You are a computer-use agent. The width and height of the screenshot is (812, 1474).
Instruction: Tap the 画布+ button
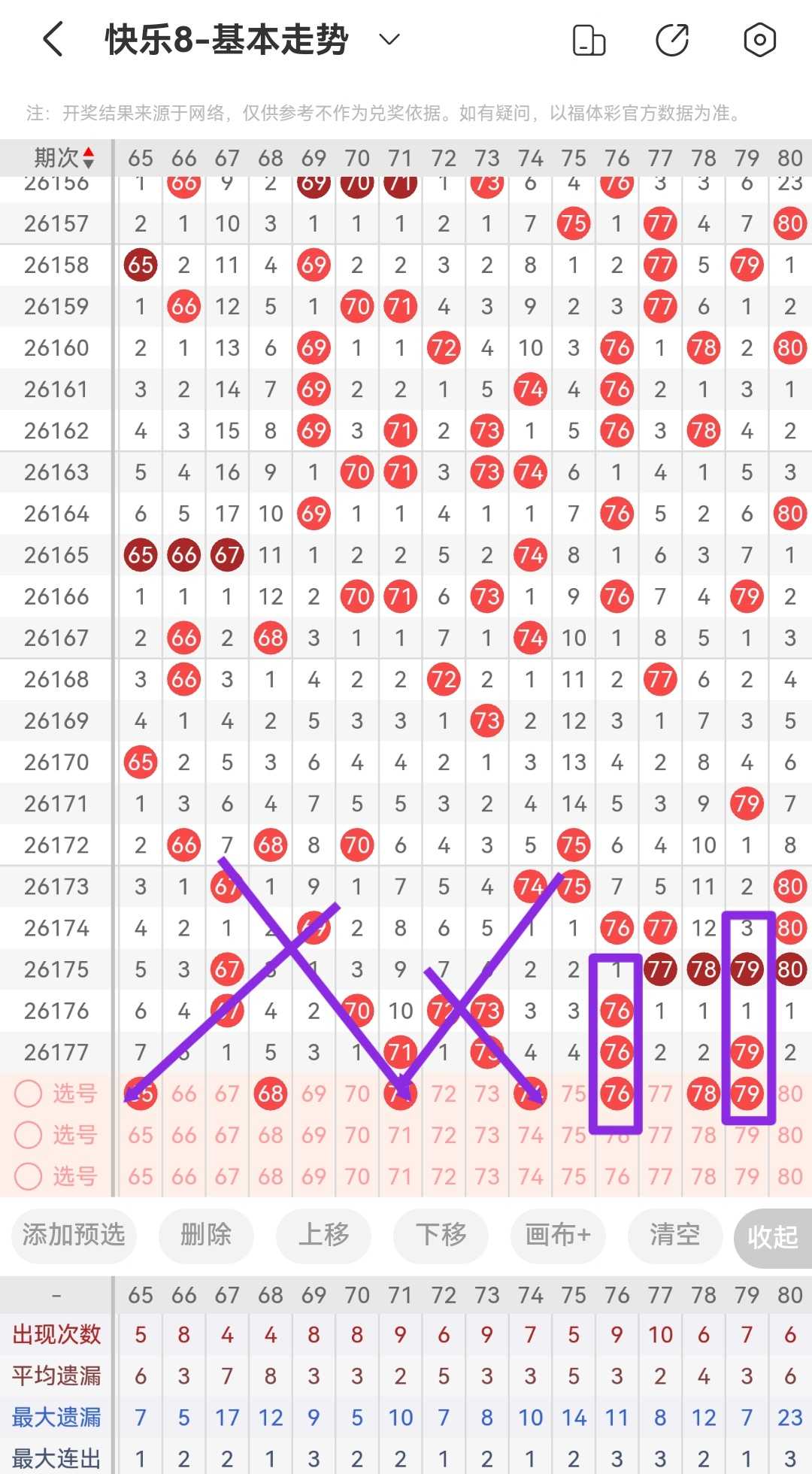point(558,1235)
